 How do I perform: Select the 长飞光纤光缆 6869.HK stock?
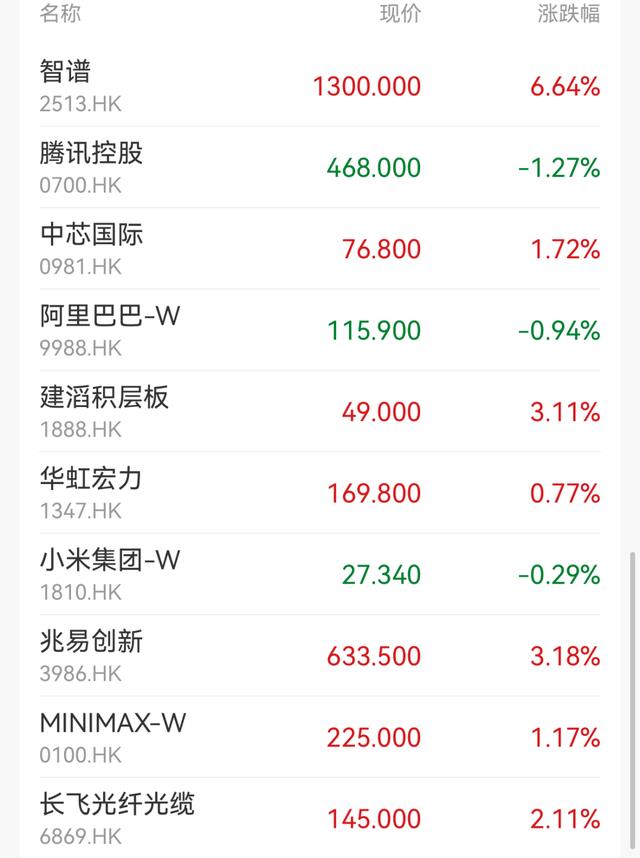click(x=320, y=819)
